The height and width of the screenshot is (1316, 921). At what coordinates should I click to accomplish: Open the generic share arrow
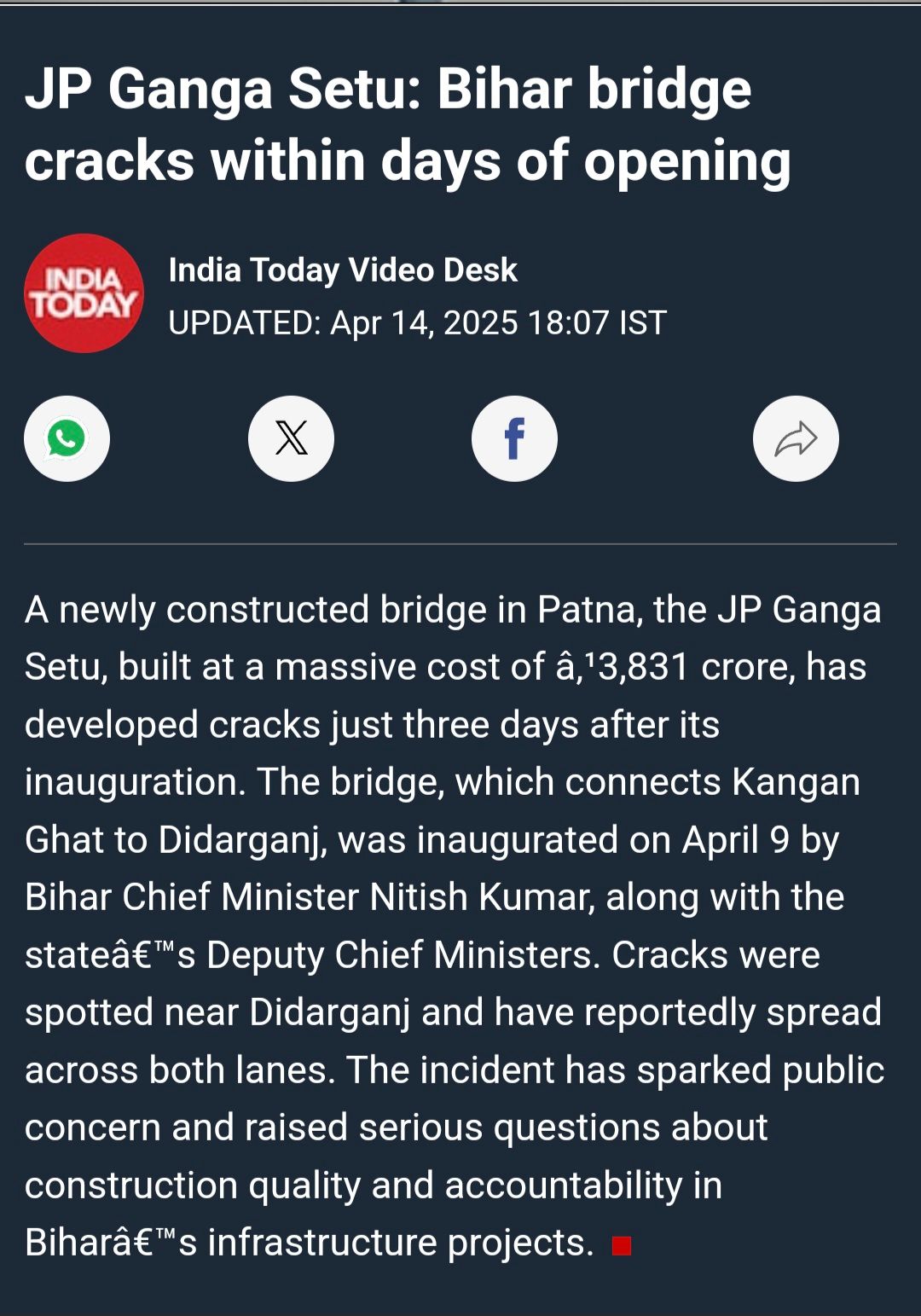point(795,438)
